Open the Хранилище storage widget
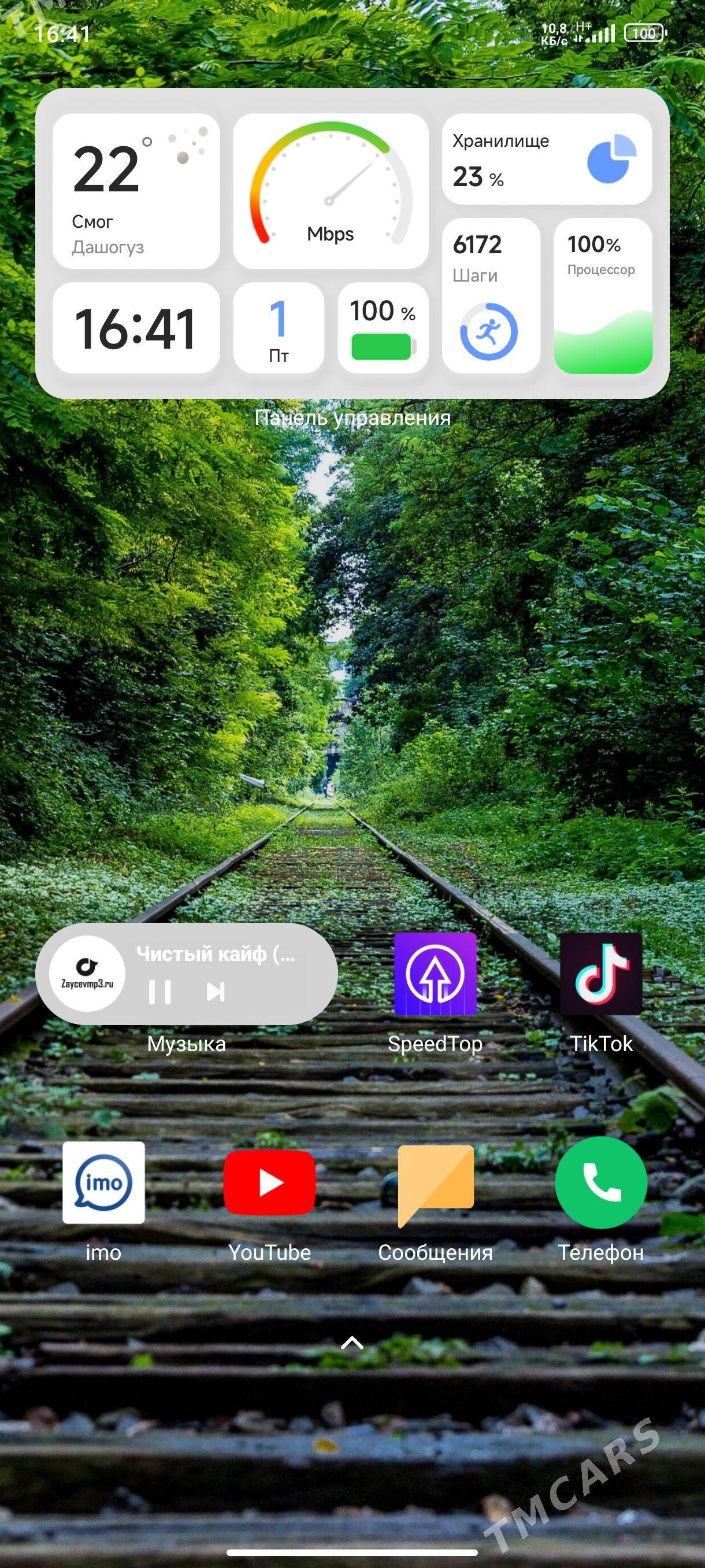 (547, 160)
